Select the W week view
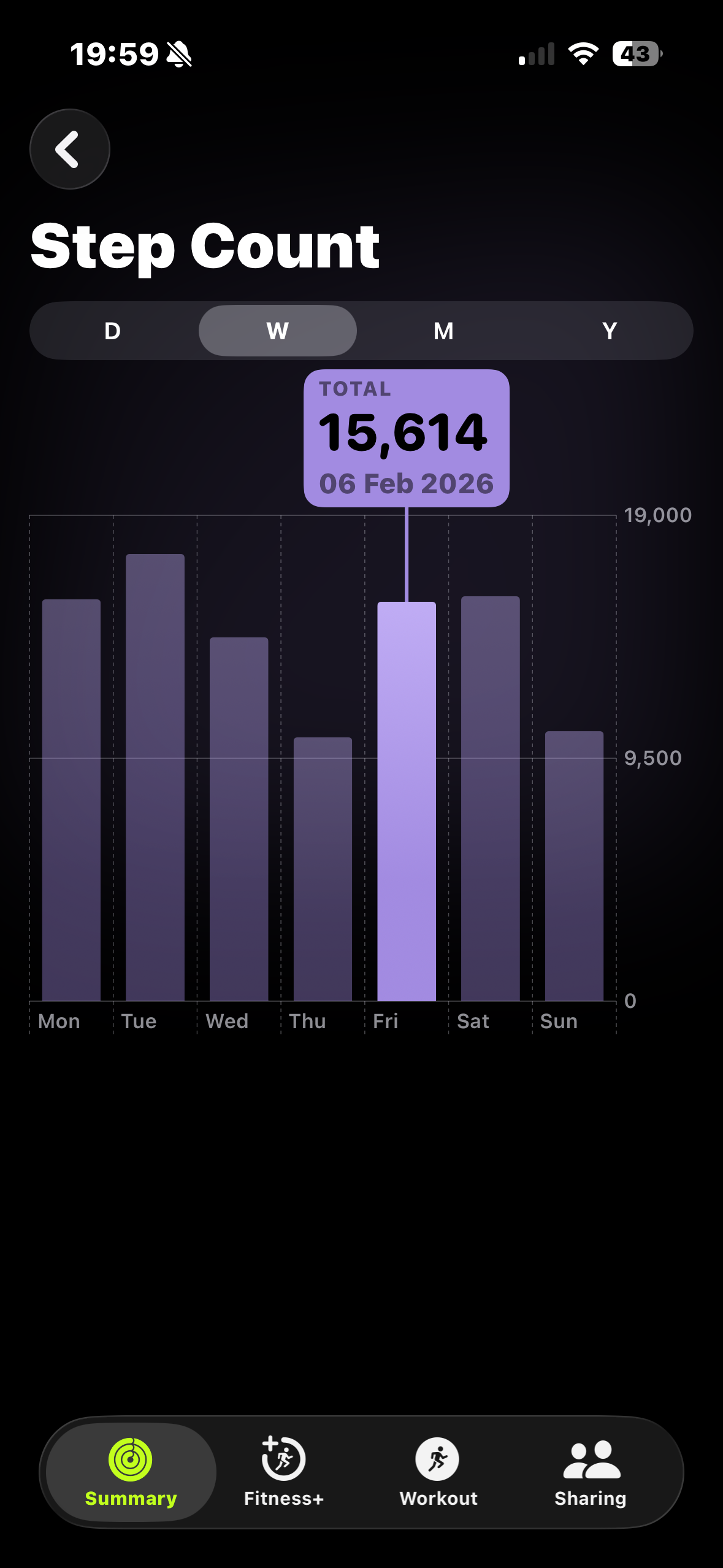This screenshot has height=1568, width=723. [x=278, y=331]
